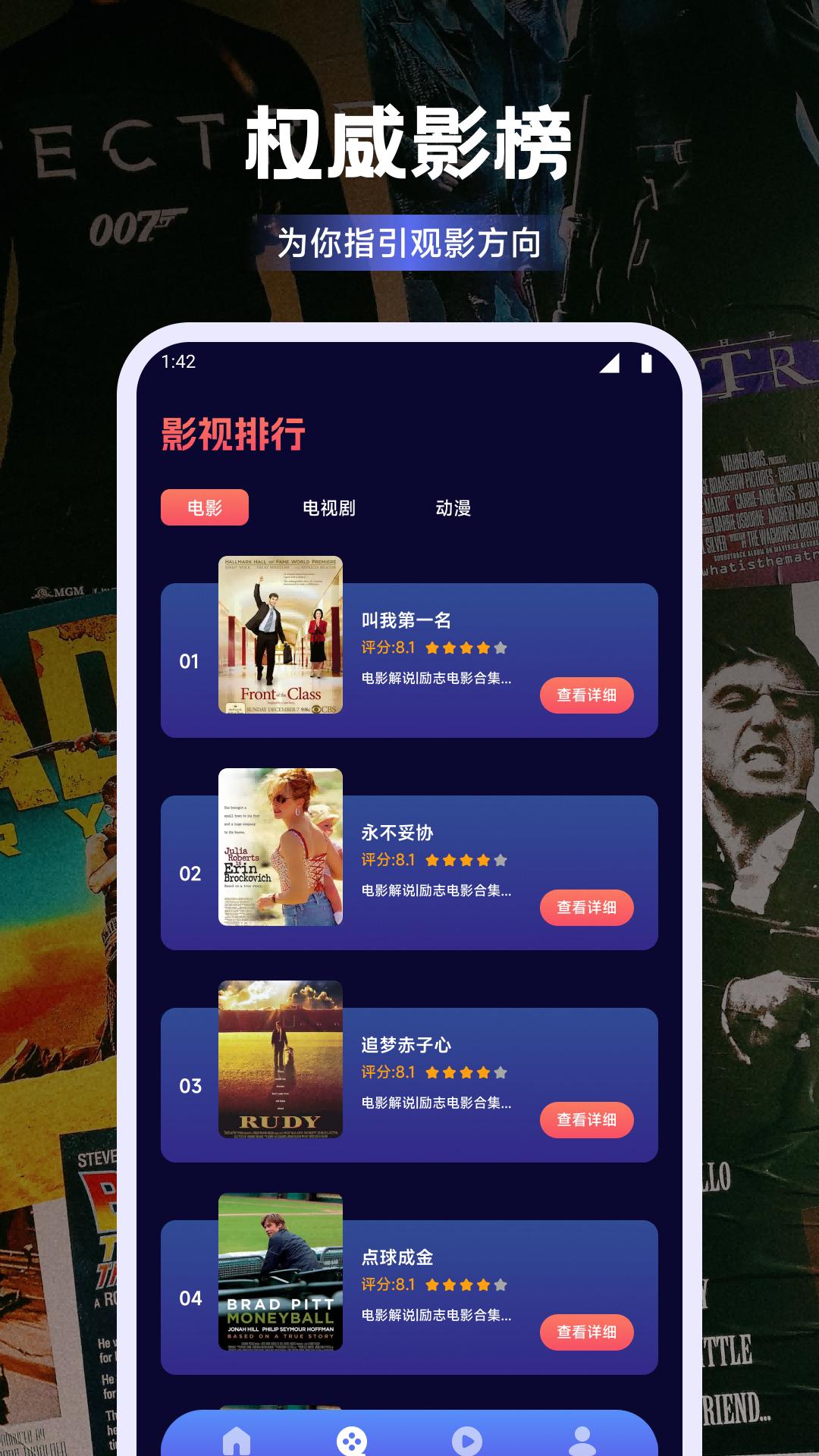The image size is (819, 1456).
Task: Toggle the gray fifth star for 叫我第一名
Action: click(x=500, y=648)
